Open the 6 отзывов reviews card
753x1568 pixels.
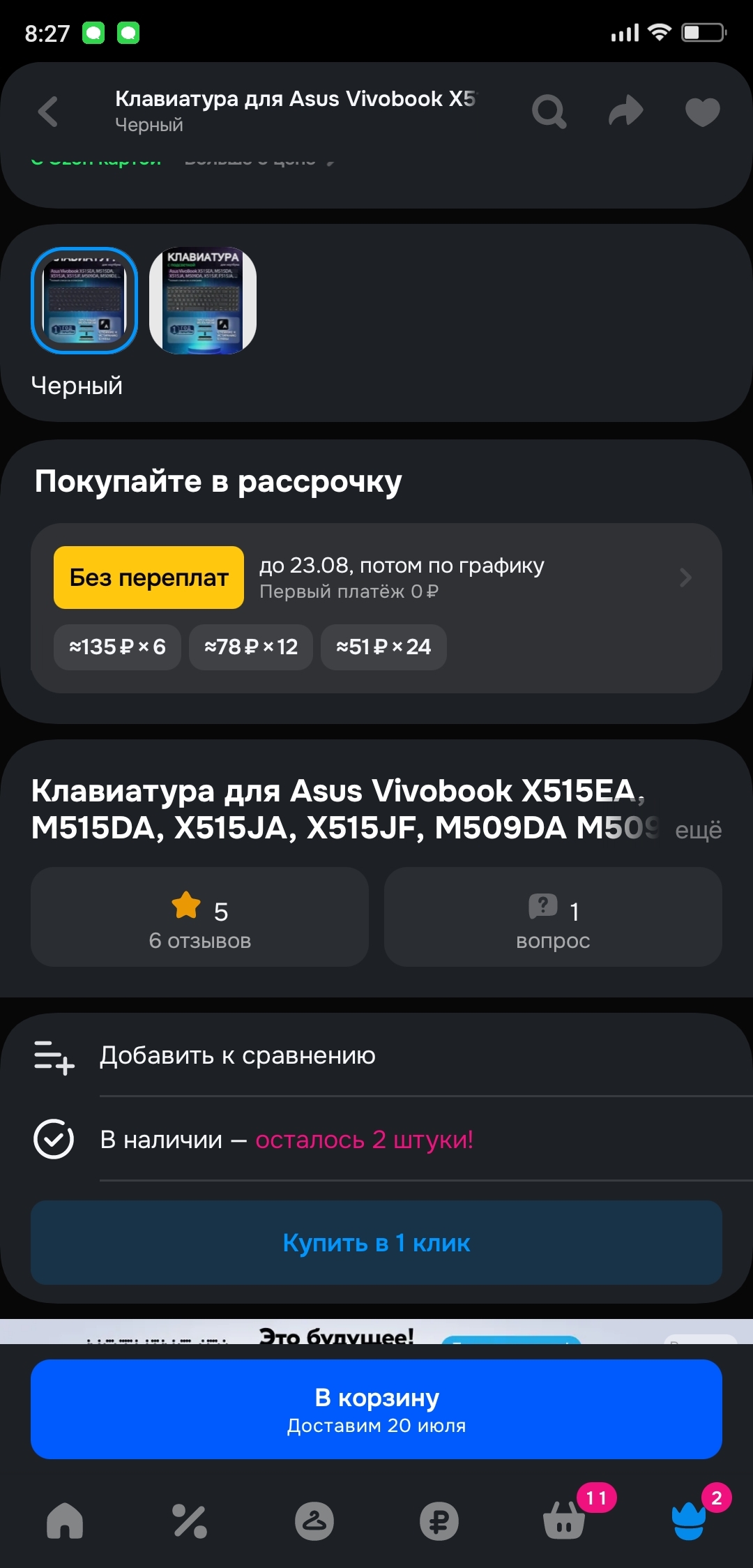click(x=199, y=917)
